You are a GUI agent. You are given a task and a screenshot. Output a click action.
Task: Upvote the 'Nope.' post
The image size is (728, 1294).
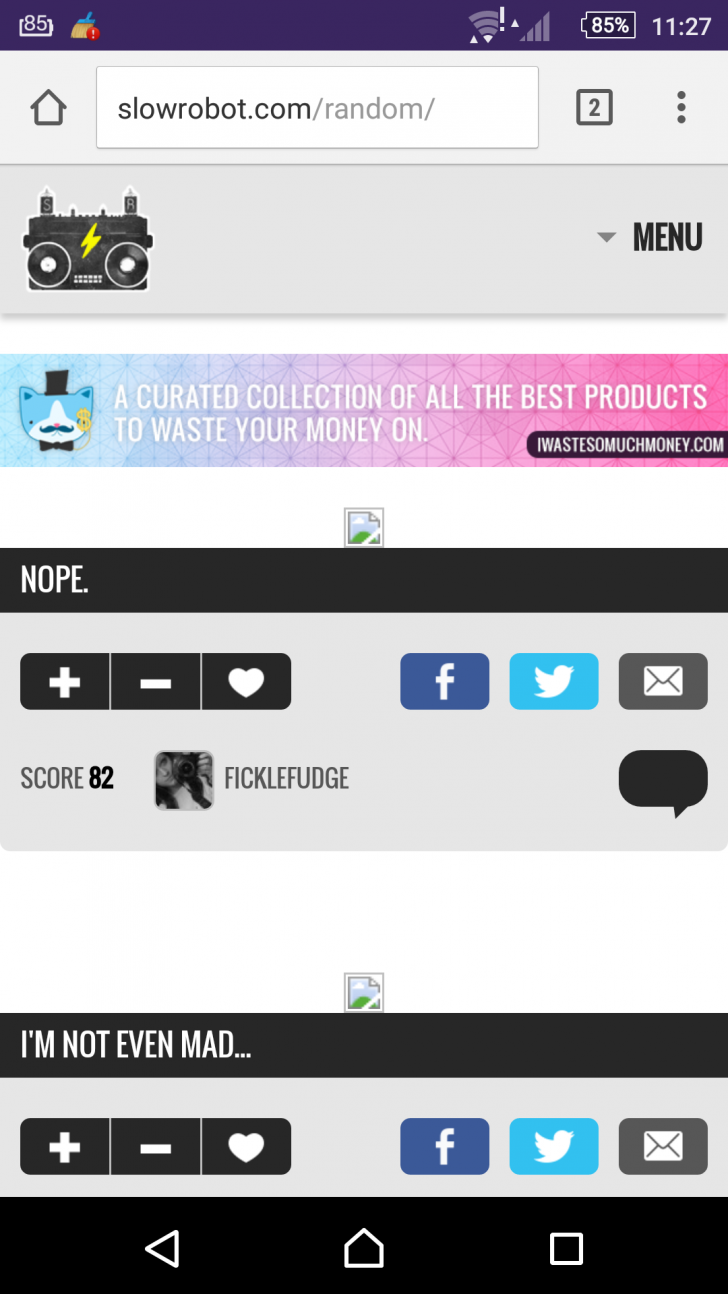[65, 682]
